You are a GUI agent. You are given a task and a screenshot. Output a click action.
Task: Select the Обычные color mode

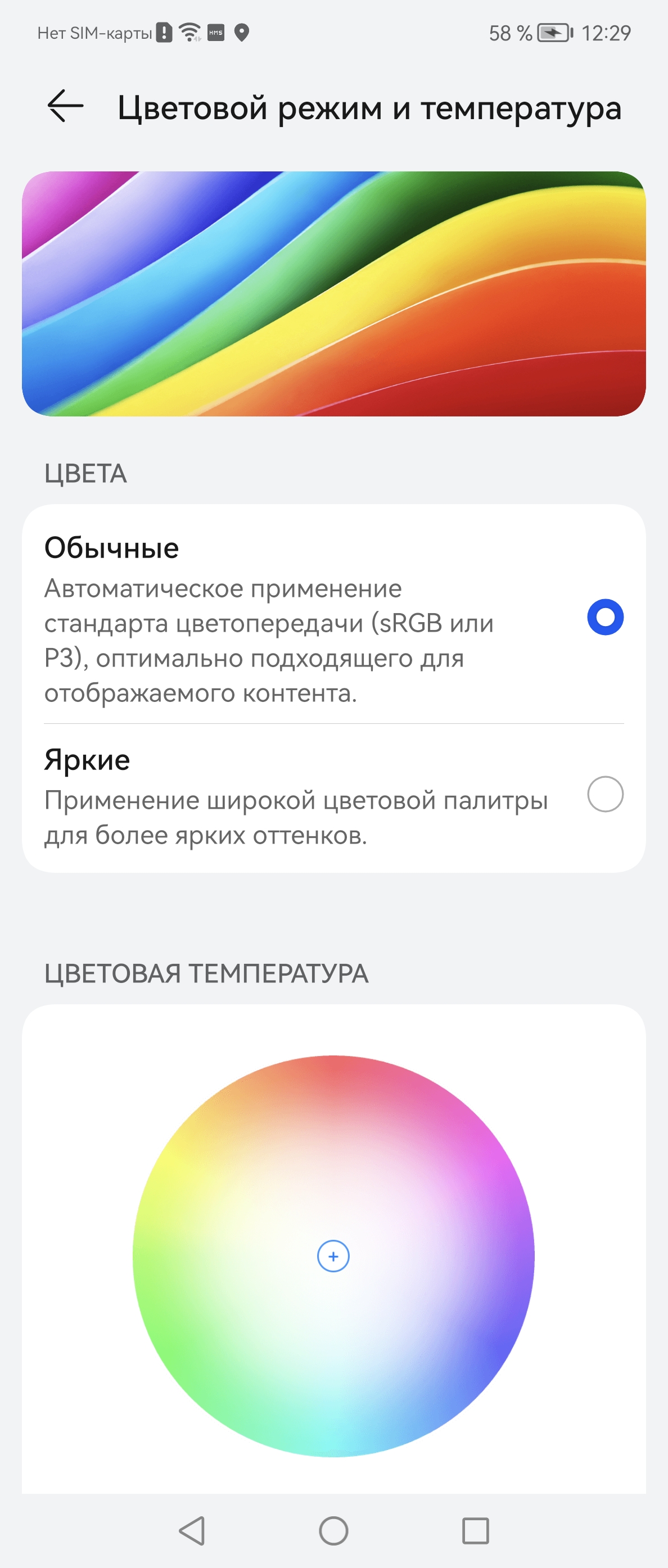tap(604, 617)
